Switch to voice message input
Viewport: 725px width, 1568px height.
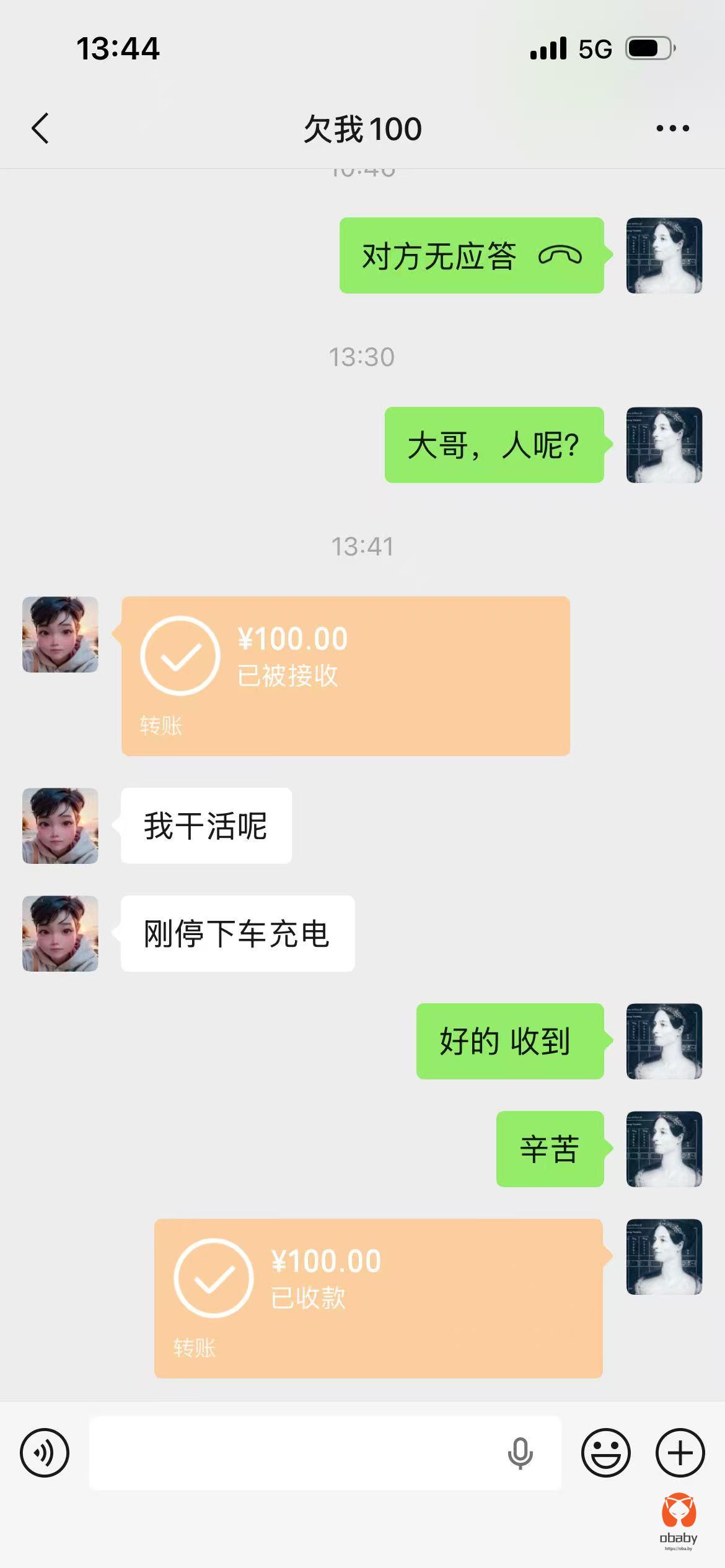[45, 1453]
